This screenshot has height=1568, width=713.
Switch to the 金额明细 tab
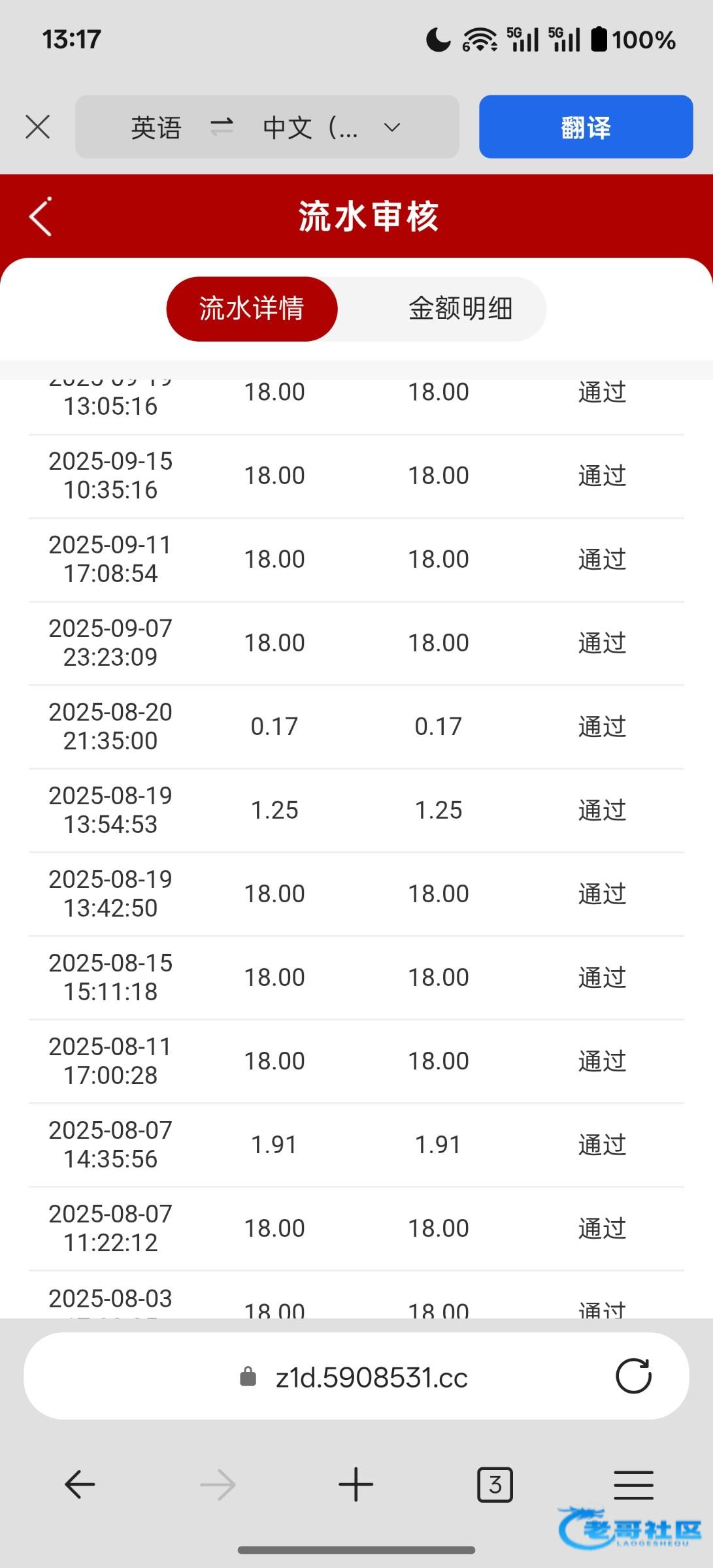click(460, 308)
